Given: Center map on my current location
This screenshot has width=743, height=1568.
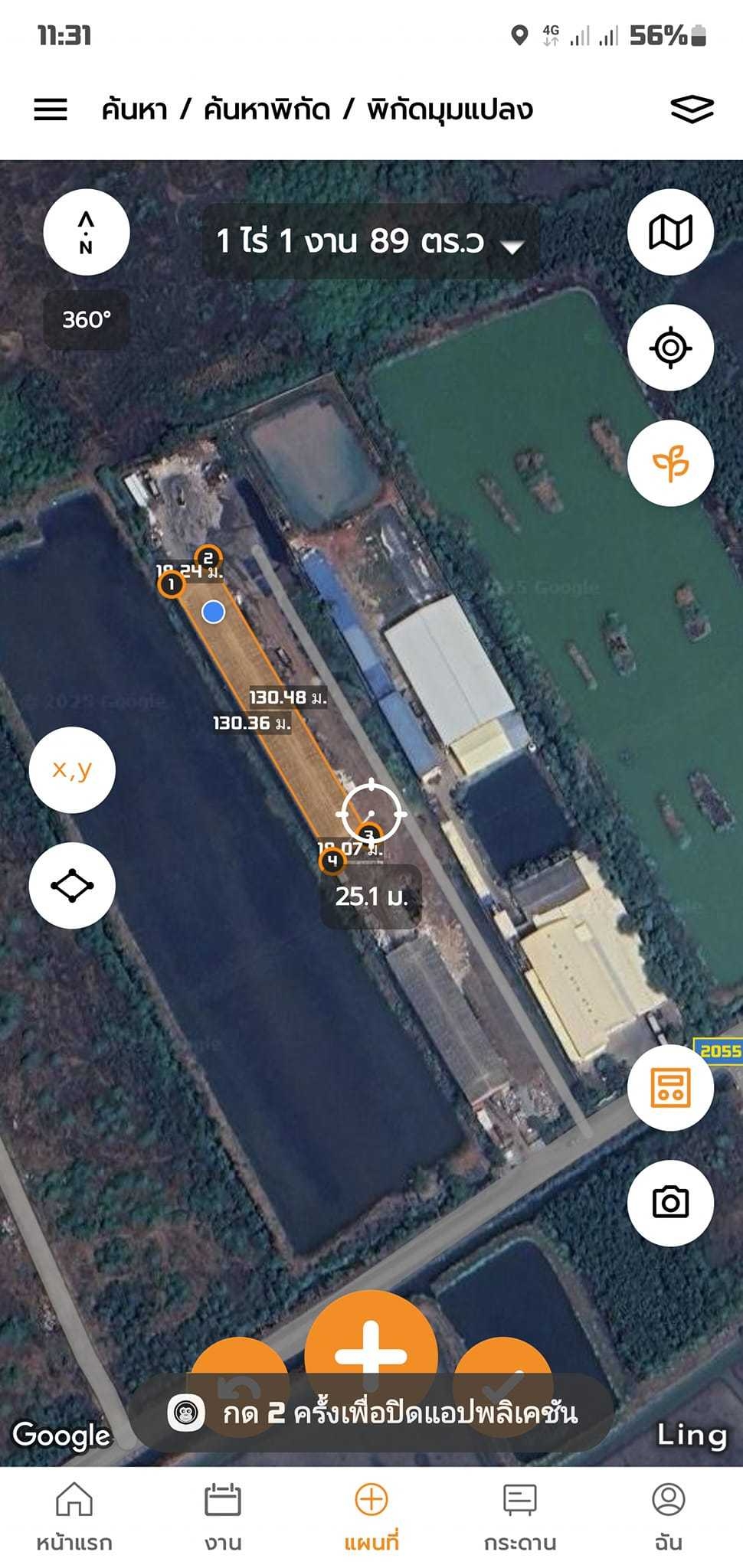Looking at the screenshot, I should coord(670,348).
